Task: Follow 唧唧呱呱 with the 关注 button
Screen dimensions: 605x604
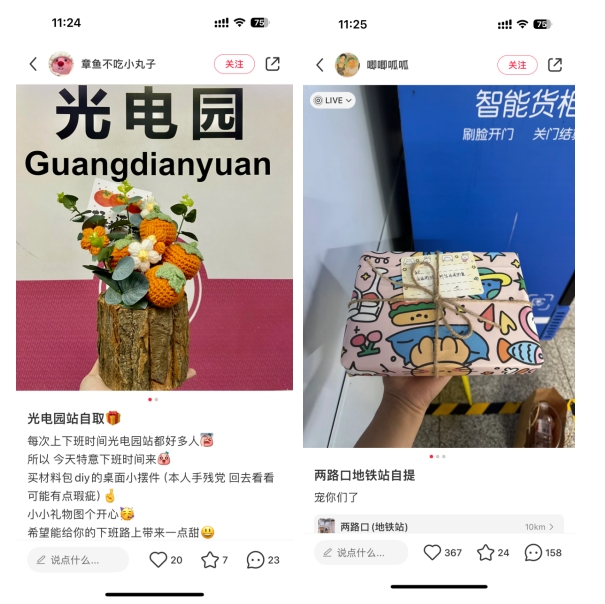Action: point(517,65)
